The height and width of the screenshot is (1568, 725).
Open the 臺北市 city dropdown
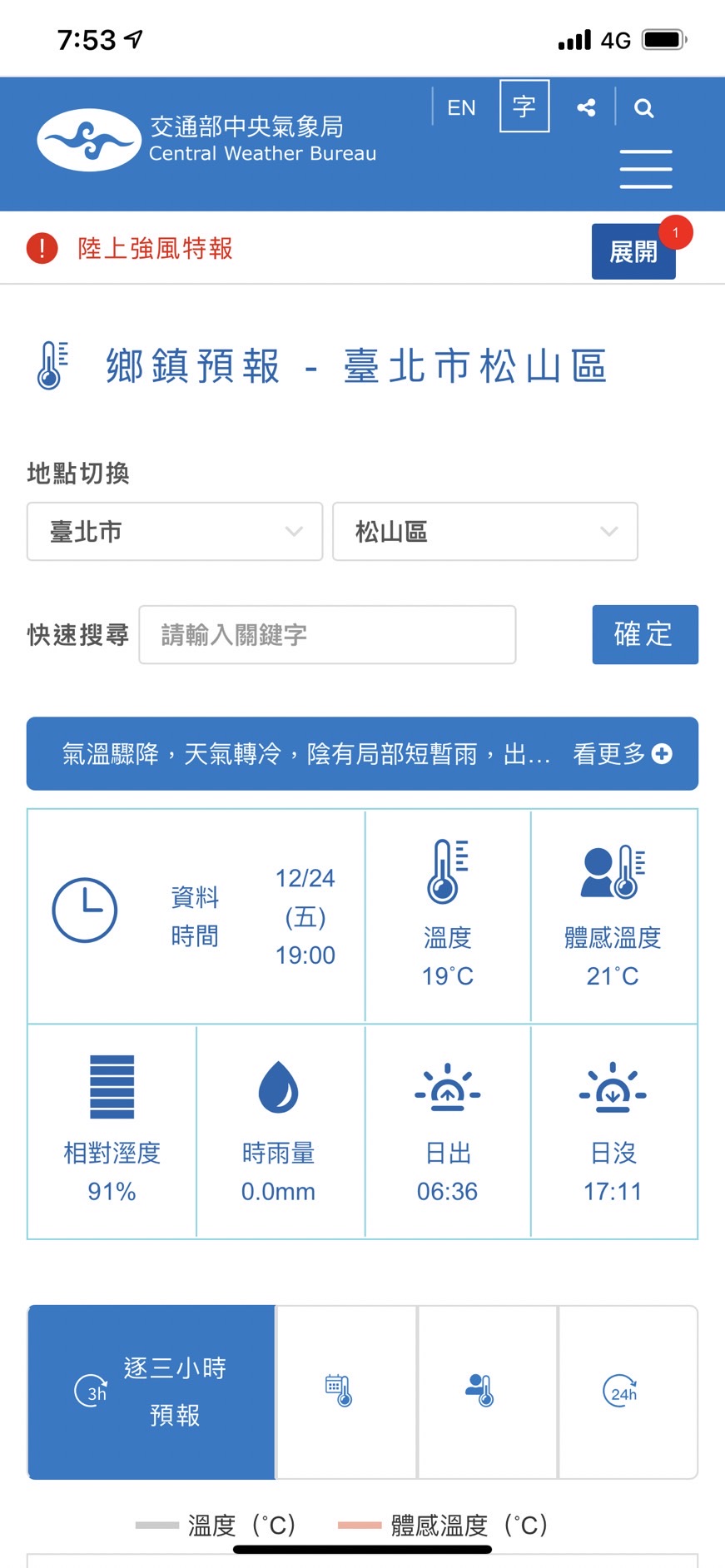pyautogui.click(x=175, y=531)
